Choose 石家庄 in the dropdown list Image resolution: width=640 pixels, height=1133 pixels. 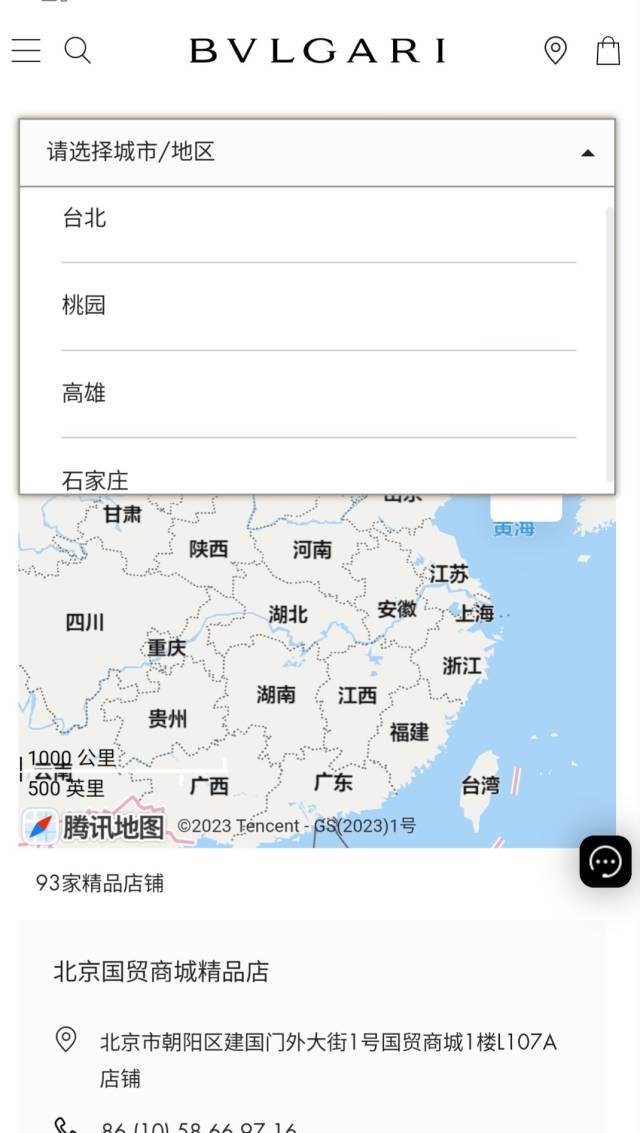(95, 480)
